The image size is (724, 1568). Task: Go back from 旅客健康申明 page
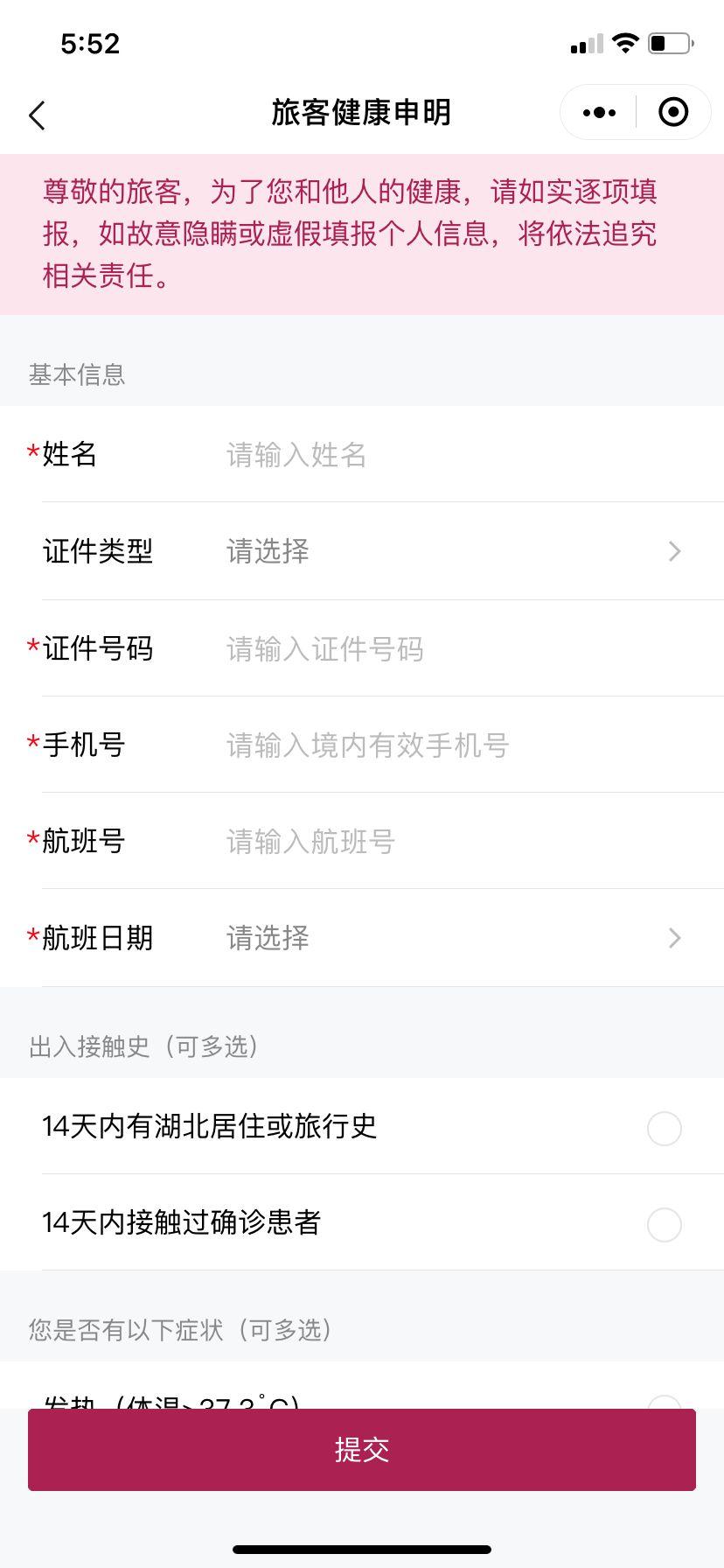click(x=37, y=115)
